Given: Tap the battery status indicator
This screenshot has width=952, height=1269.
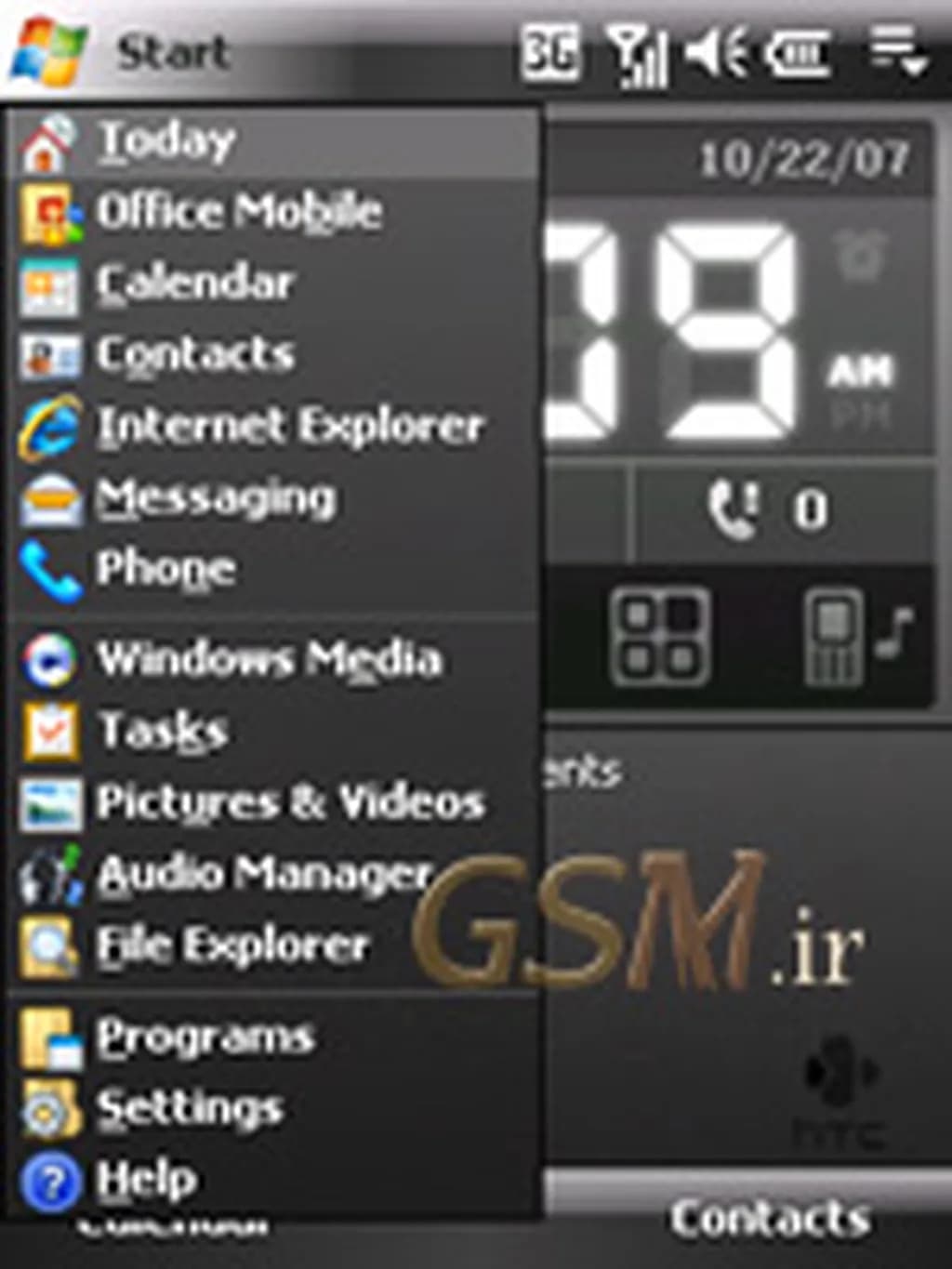Looking at the screenshot, I should coord(798,53).
